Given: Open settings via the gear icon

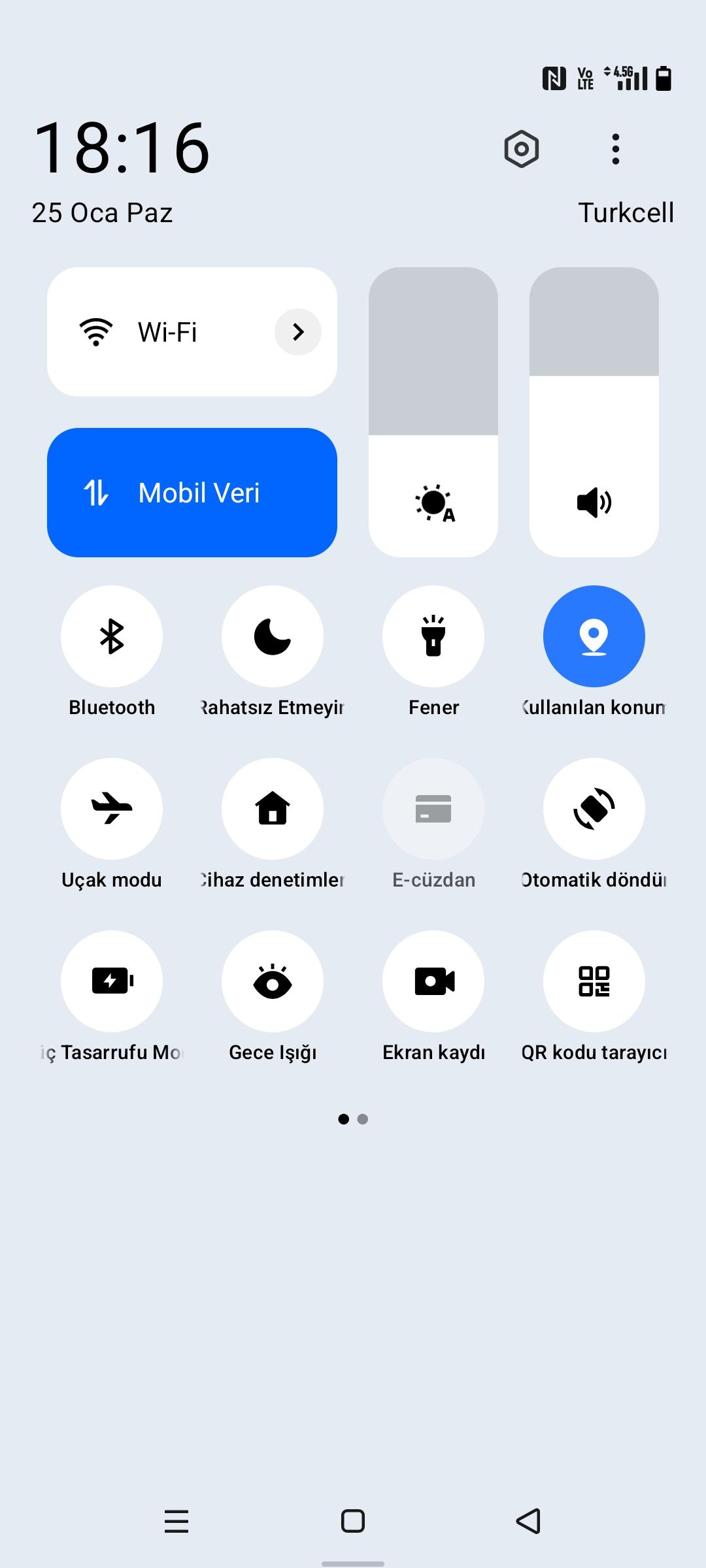Looking at the screenshot, I should click(522, 149).
